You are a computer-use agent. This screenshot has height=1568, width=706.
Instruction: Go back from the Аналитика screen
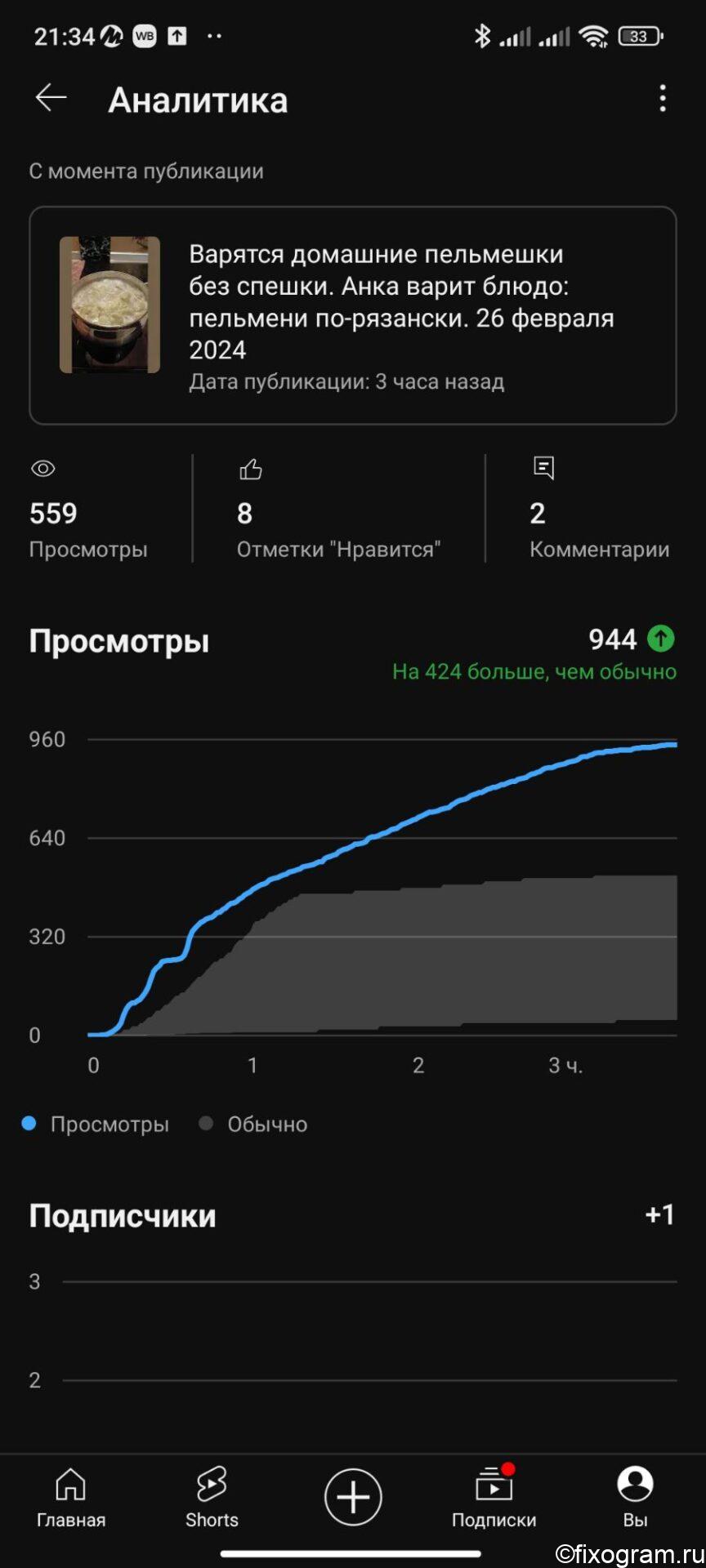[51, 98]
